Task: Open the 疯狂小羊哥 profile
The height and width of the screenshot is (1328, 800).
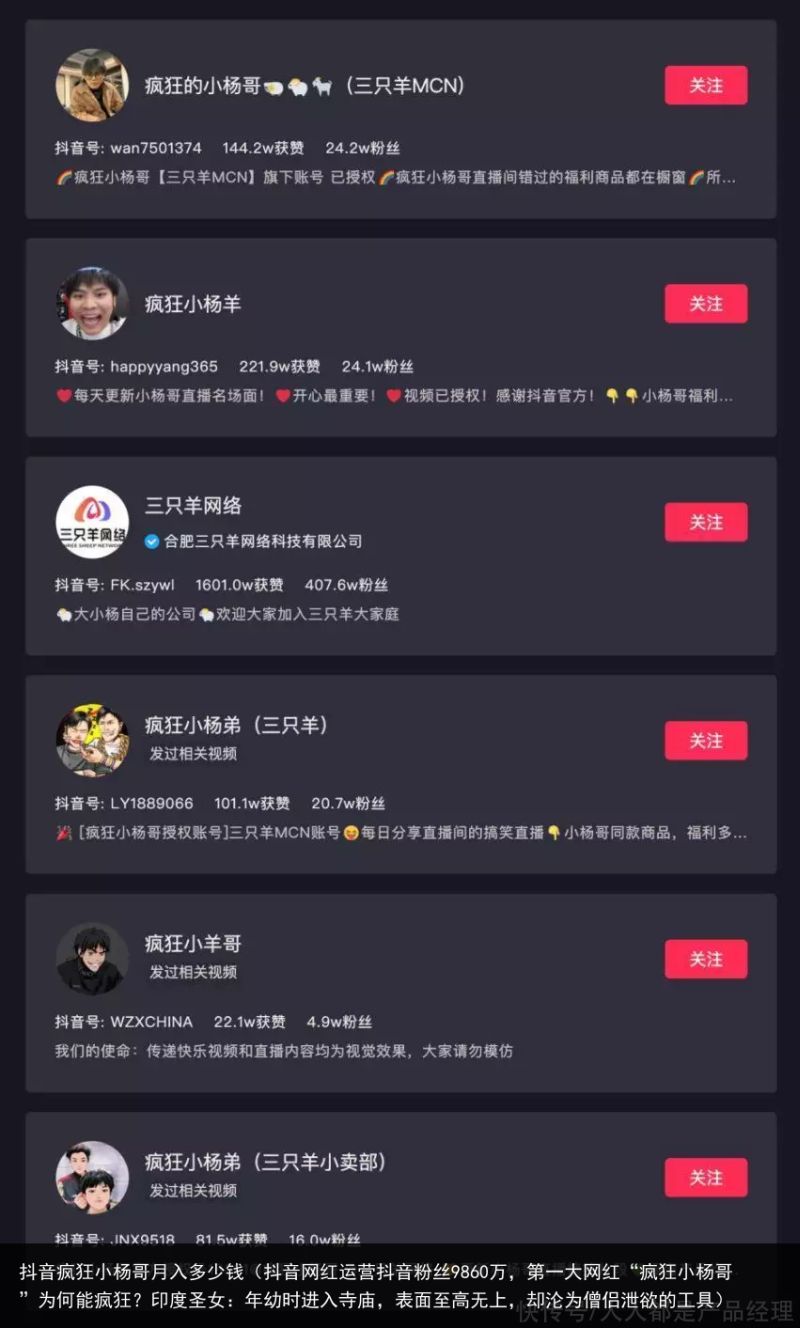Action: pyautogui.click(x=92, y=959)
